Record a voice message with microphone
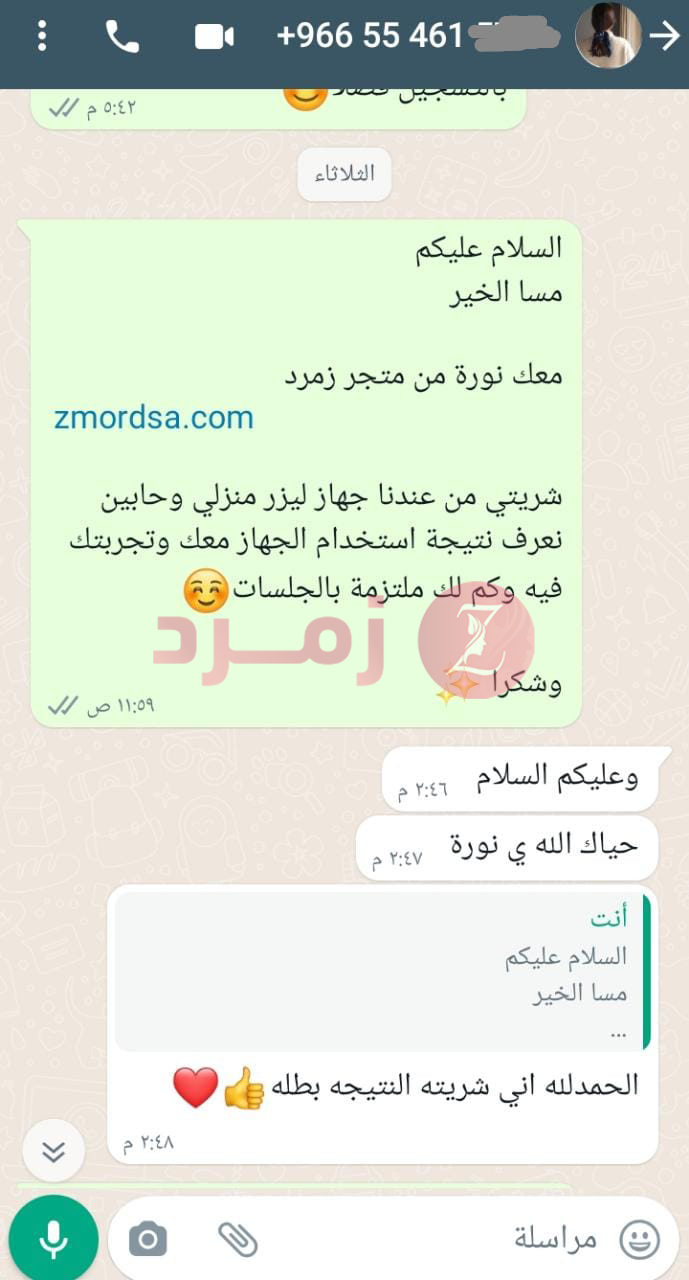Screen dimensions: 689x1280 (53, 1240)
